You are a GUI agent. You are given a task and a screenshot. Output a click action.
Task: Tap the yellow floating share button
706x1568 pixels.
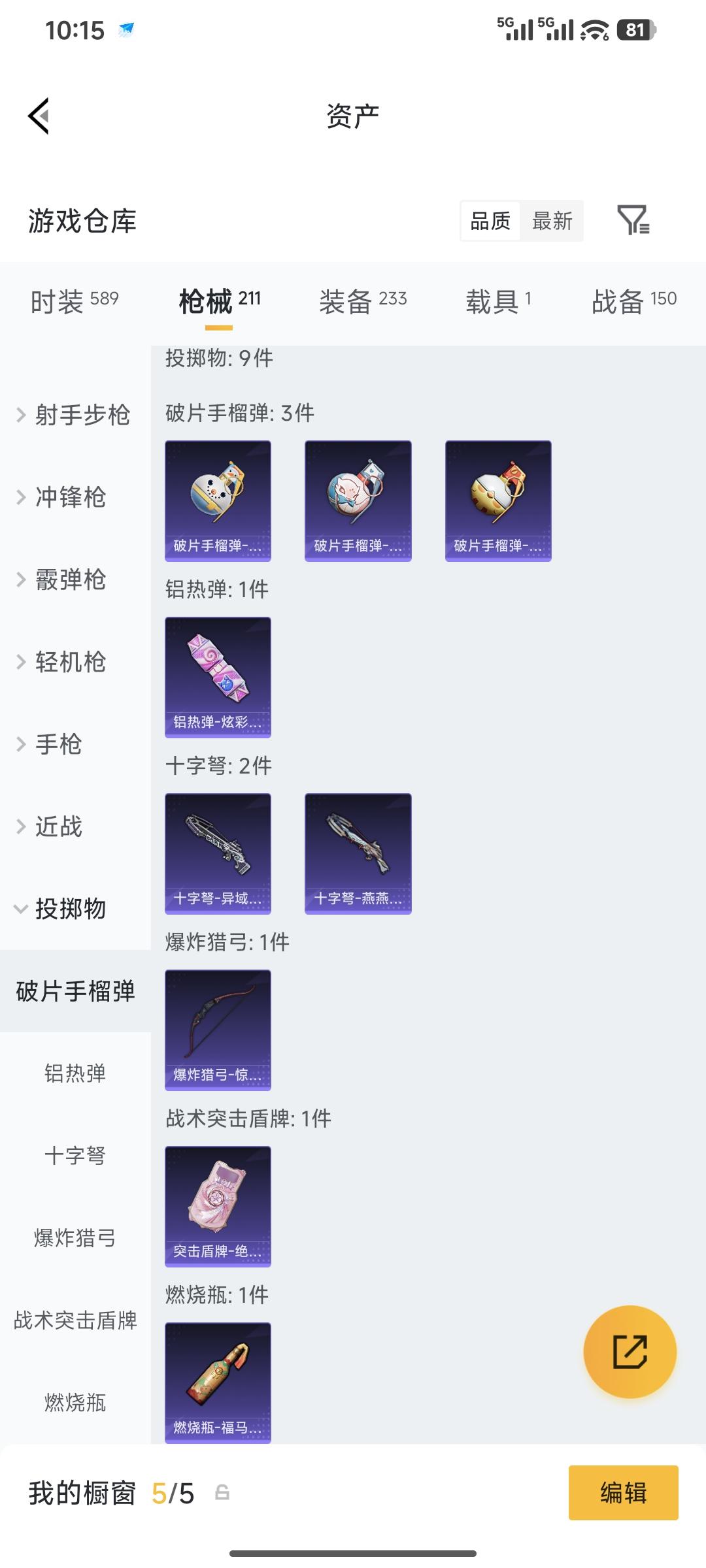[x=630, y=1352]
